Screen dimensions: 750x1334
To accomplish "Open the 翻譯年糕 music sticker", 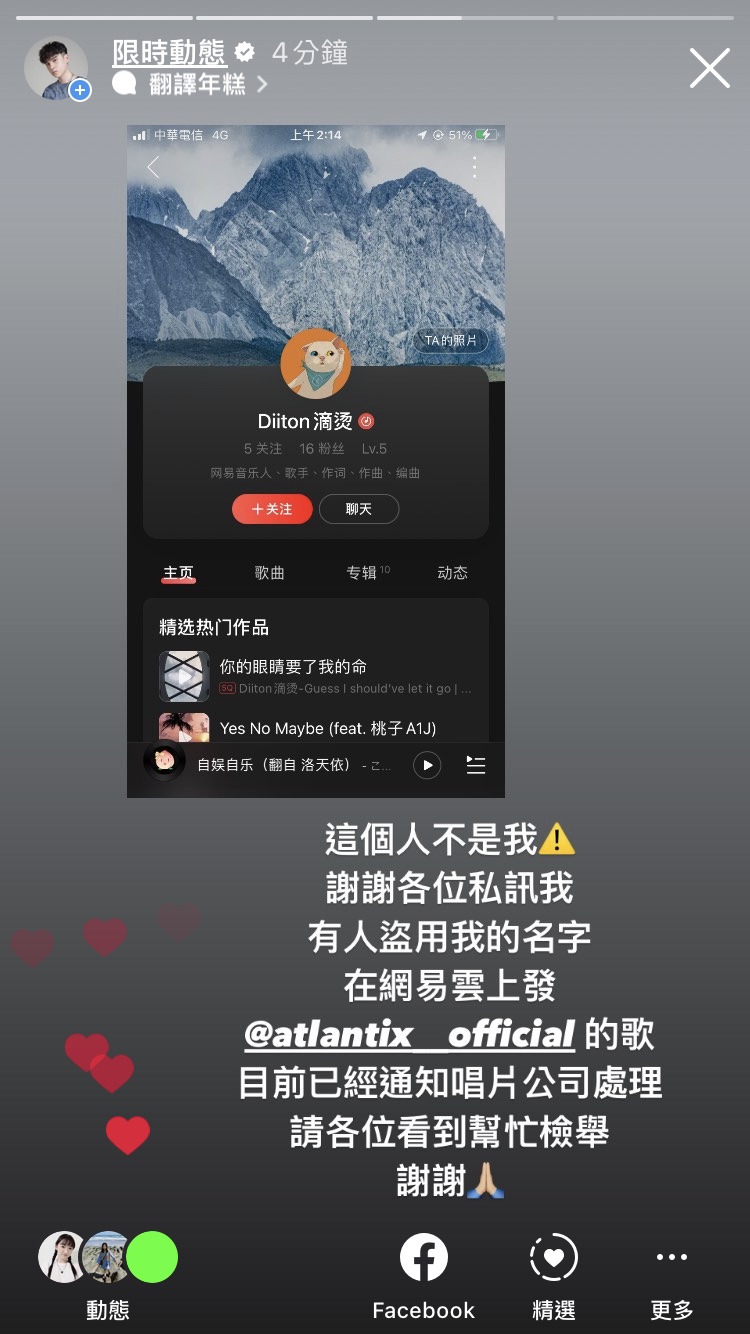I will (x=196, y=84).
